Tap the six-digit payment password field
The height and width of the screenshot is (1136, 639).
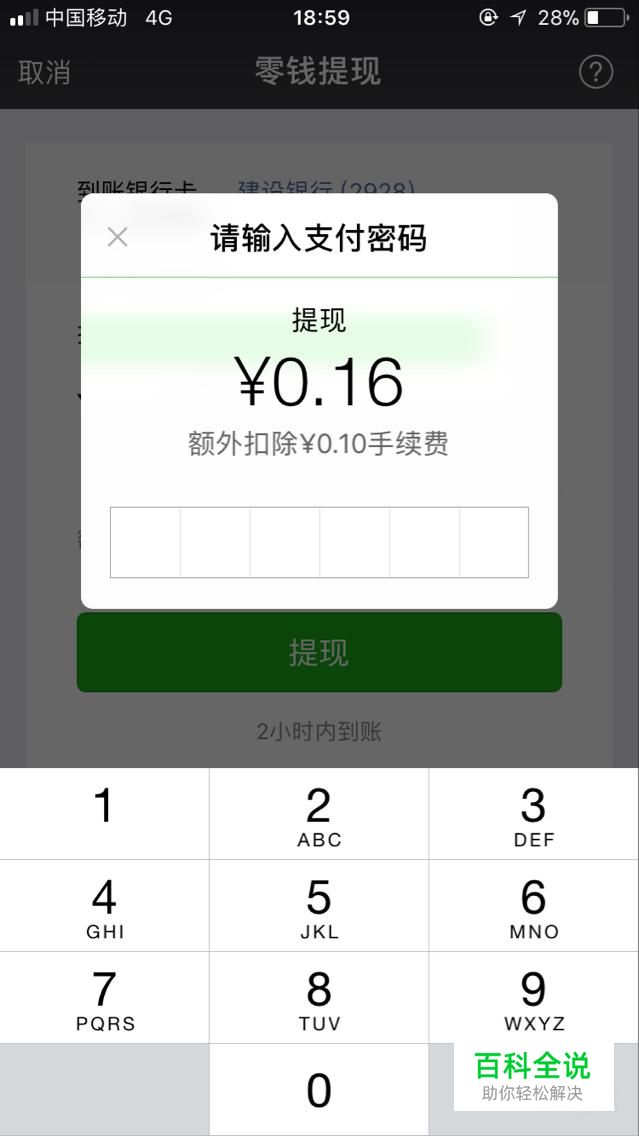320,542
